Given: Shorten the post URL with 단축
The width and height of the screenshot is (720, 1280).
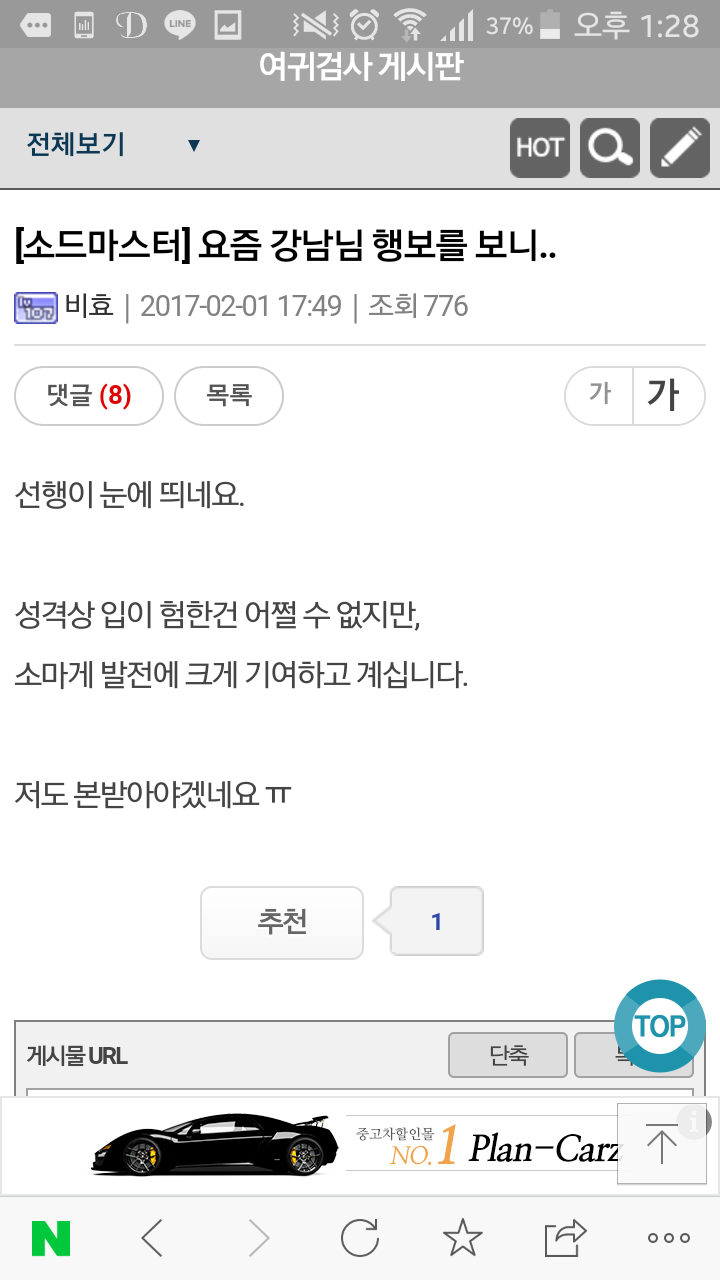Looking at the screenshot, I should point(508,1055).
